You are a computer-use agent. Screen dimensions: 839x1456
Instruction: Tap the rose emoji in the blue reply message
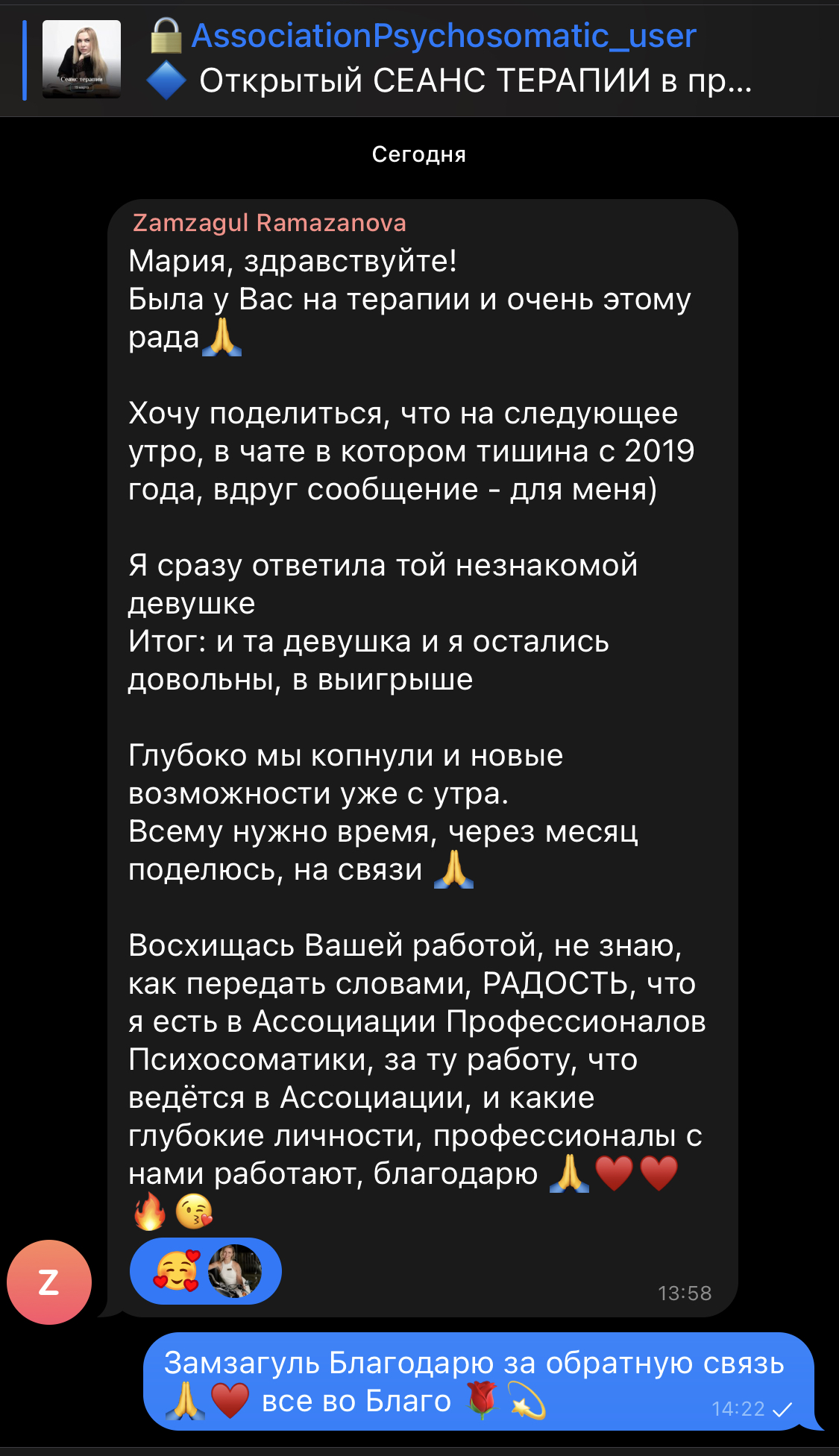[481, 1401]
